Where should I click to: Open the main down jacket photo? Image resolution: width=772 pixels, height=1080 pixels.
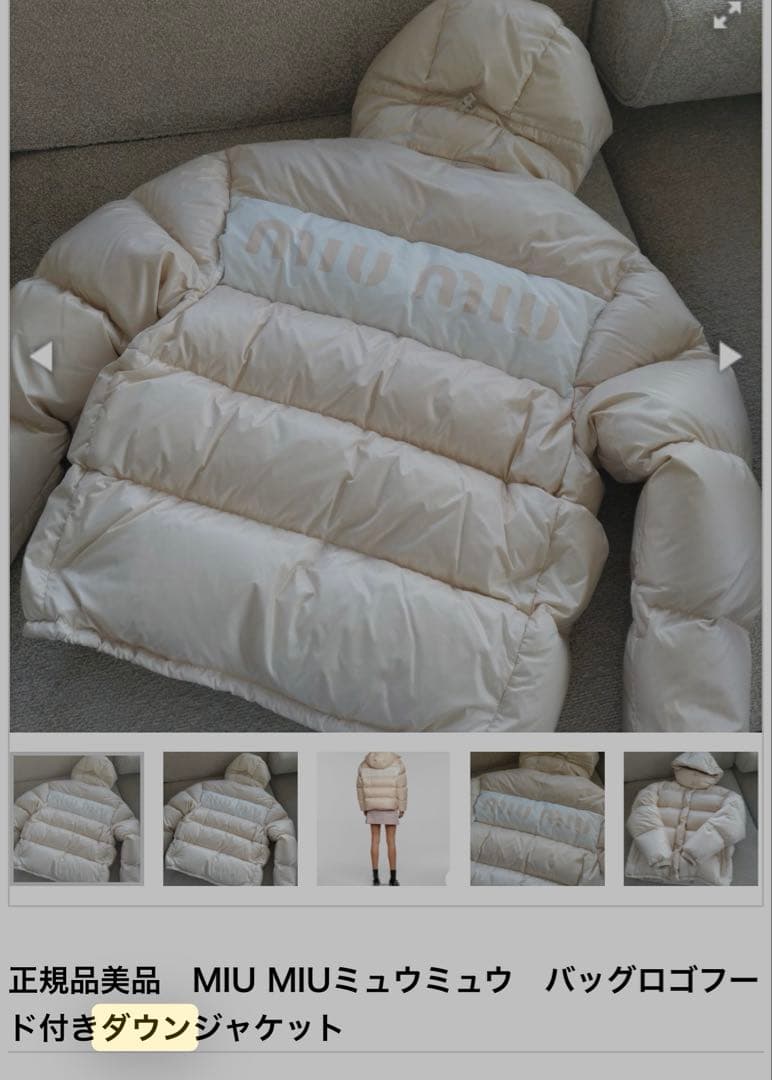pos(385,400)
